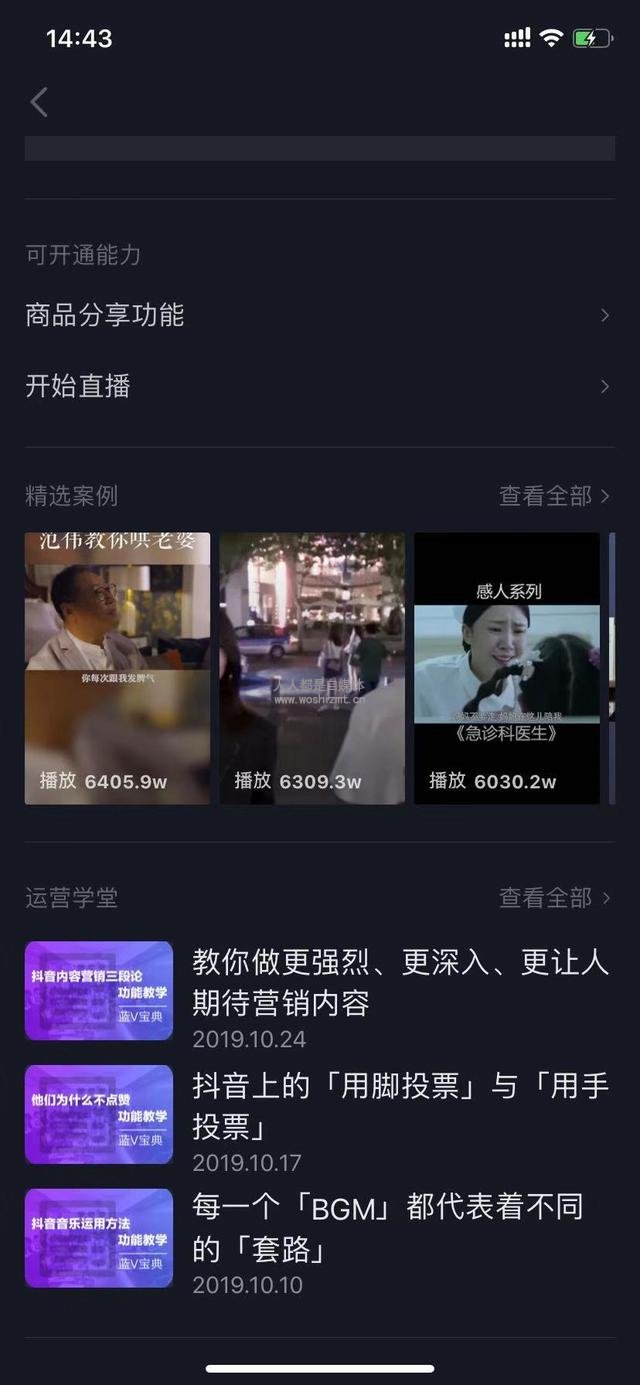
Task: View all 精选案例 via 查看全部
Action: click(x=553, y=496)
